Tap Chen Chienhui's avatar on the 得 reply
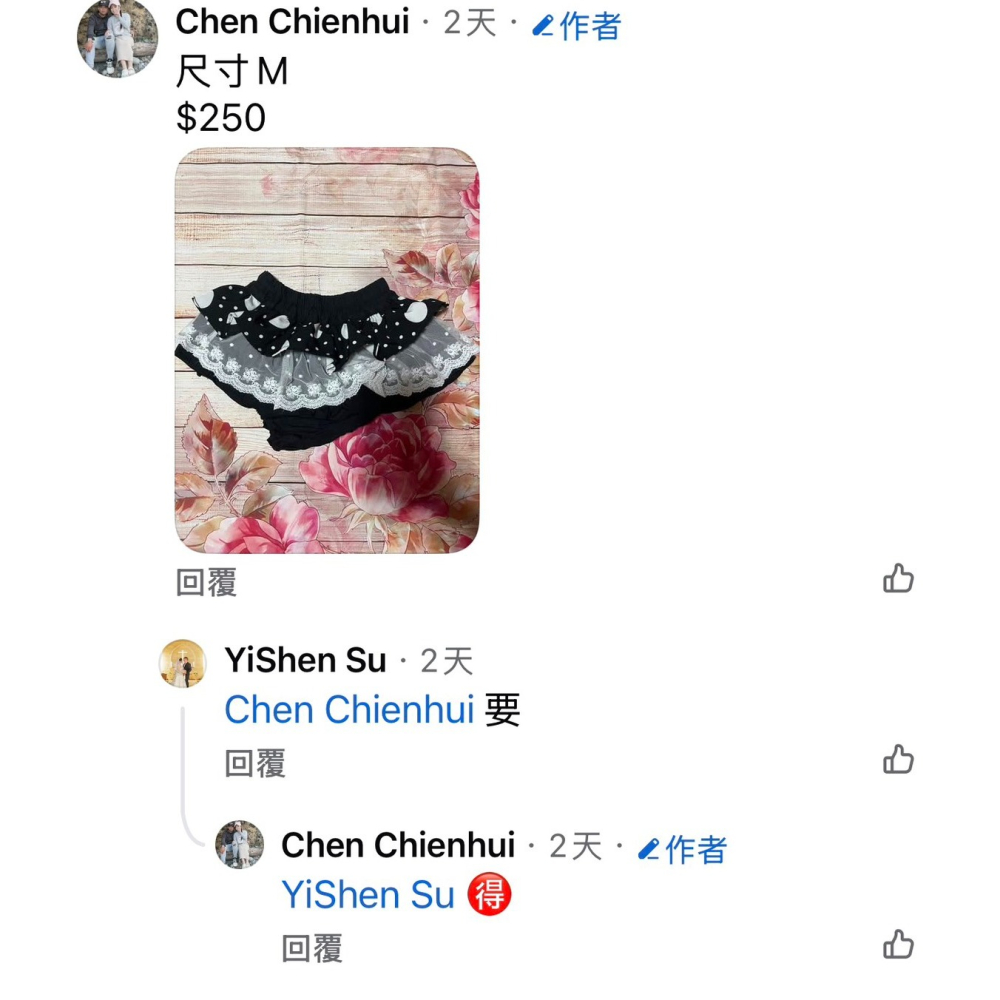This screenshot has height=1000, width=1000. [240, 845]
